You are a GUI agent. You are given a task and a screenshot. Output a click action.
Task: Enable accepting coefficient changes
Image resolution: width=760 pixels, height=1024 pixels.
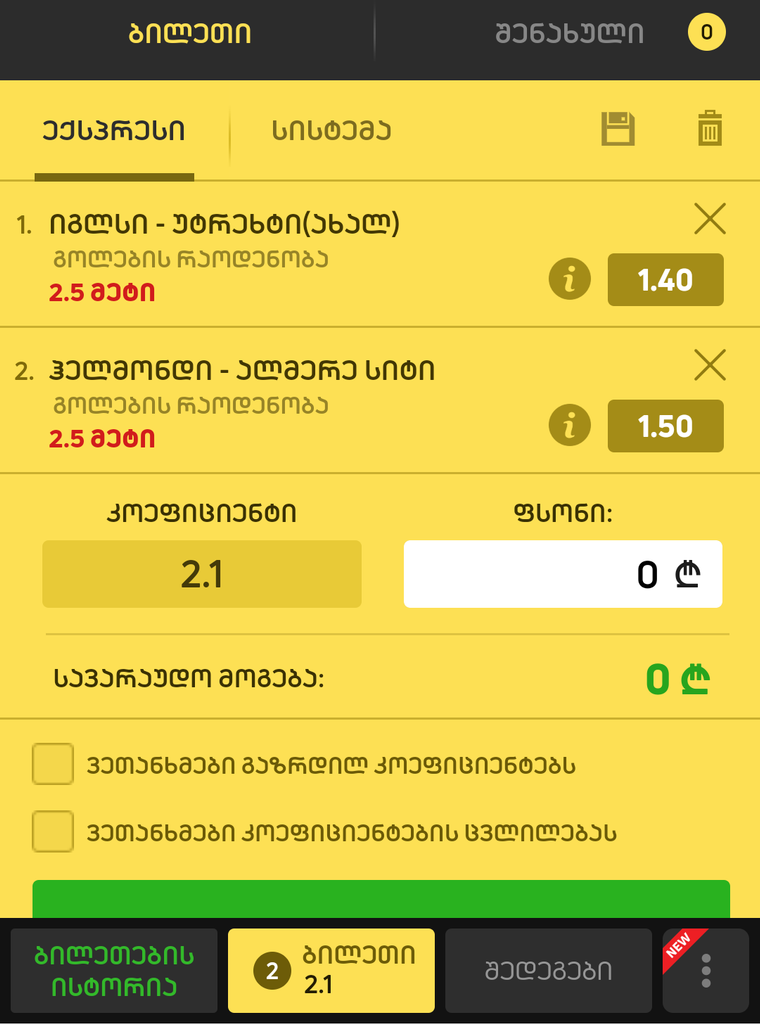[x=52, y=831]
